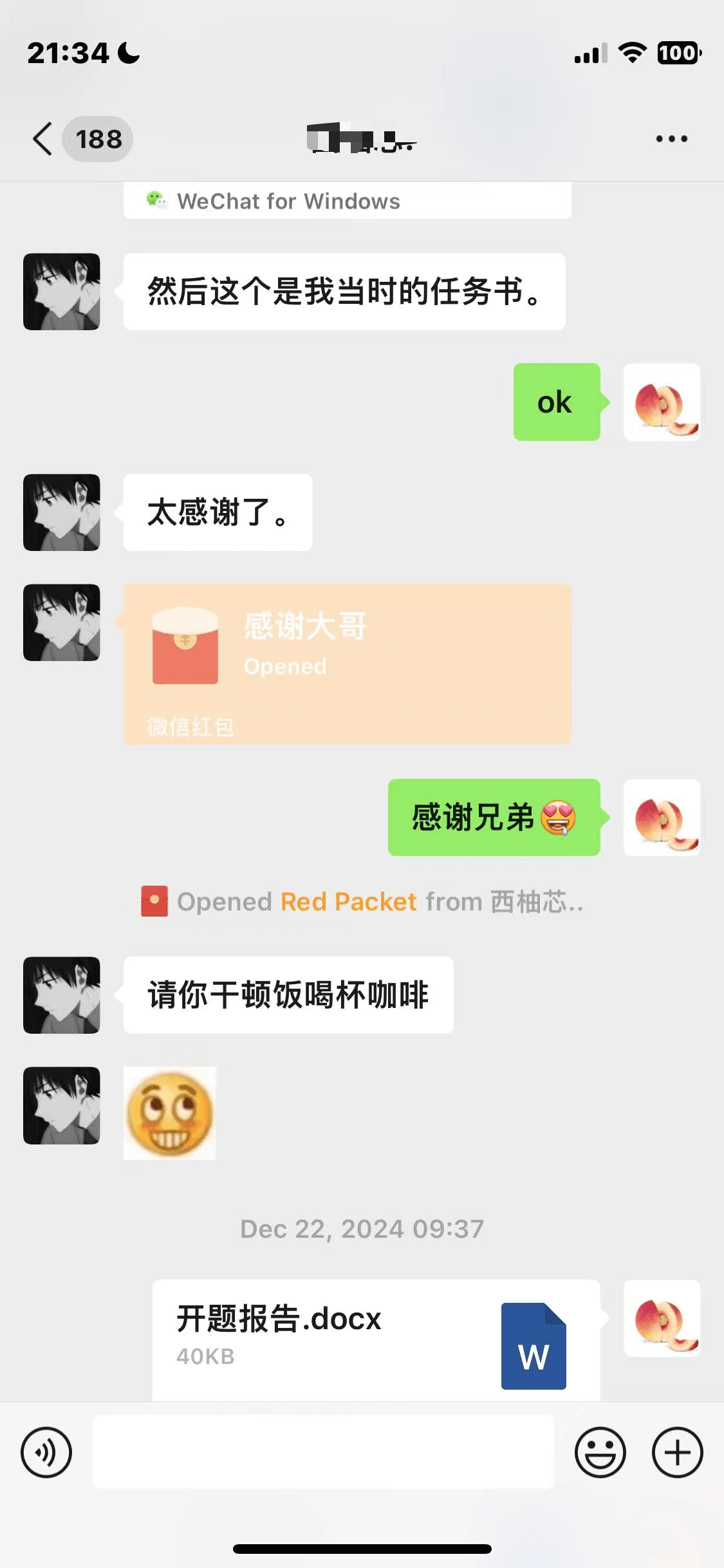Open the emoji sticker panel
The height and width of the screenshot is (1568, 724).
[600, 1452]
